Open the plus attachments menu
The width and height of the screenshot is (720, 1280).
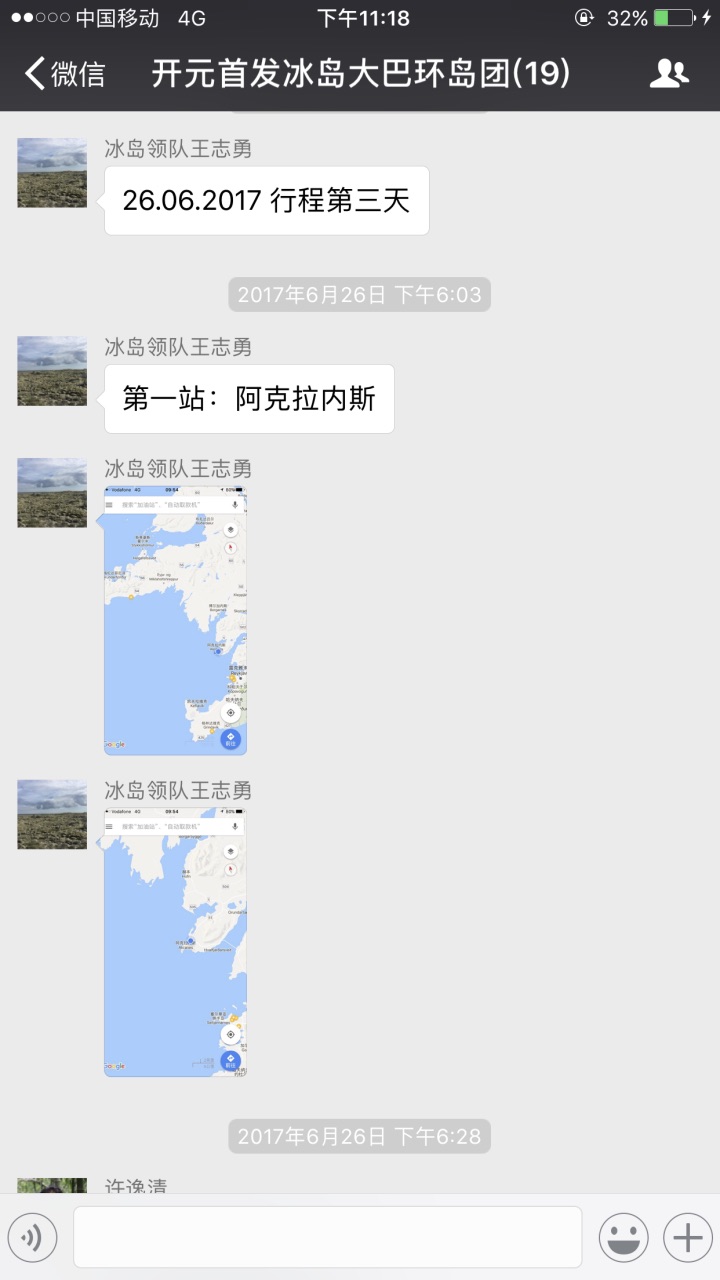pyautogui.click(x=687, y=1238)
